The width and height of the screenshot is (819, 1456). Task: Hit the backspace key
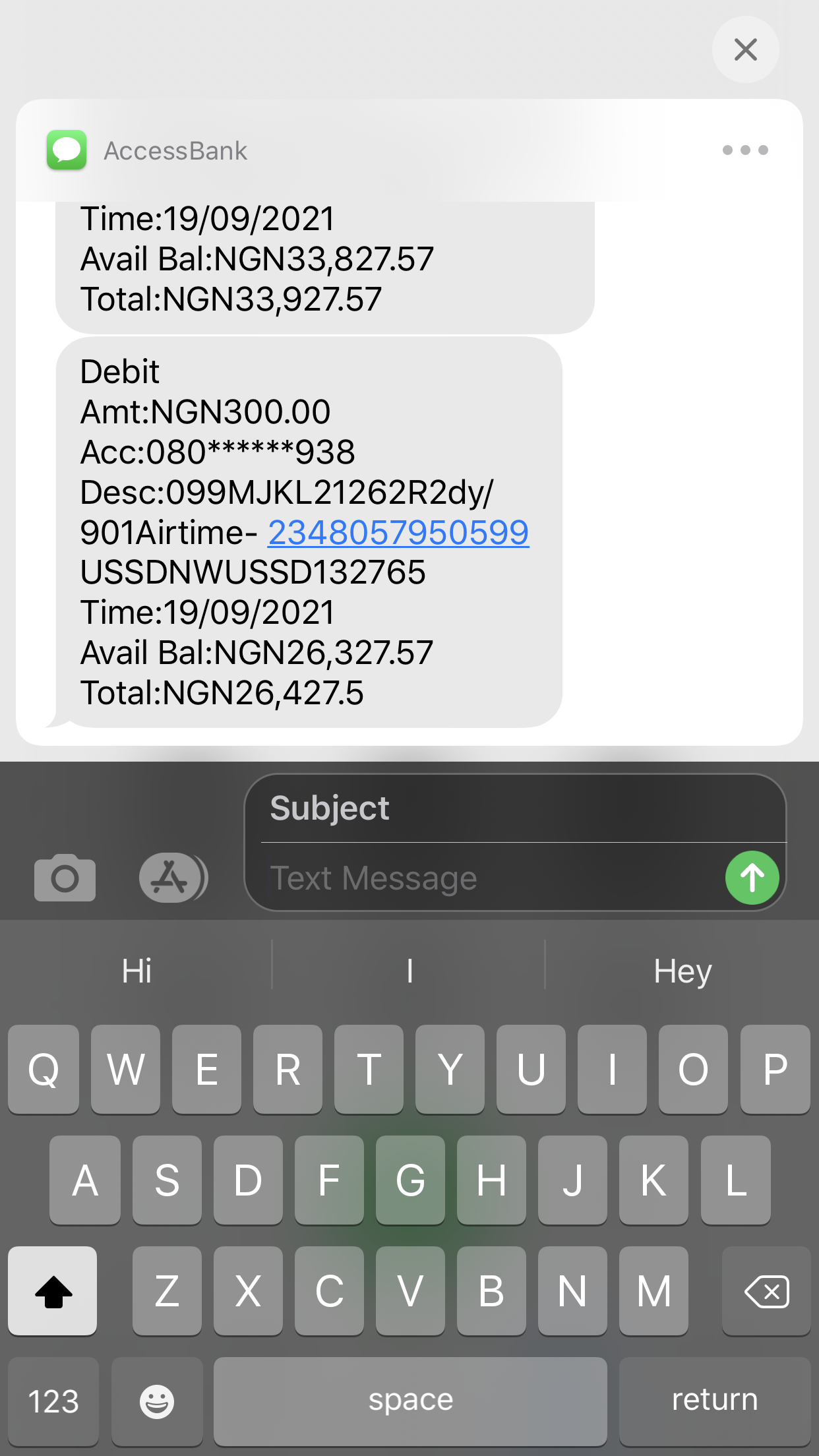pos(766,1291)
